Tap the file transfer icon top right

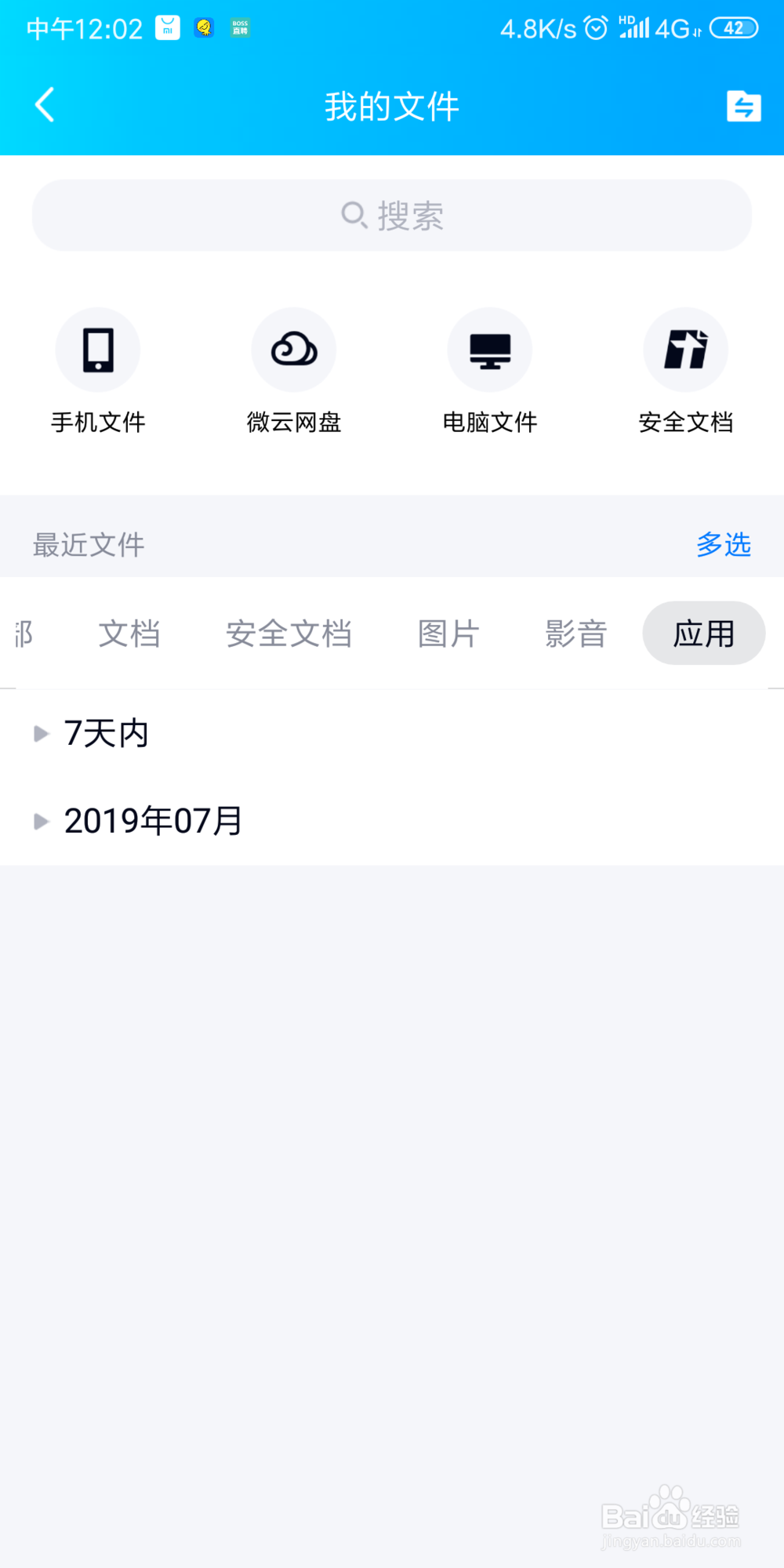(x=743, y=106)
